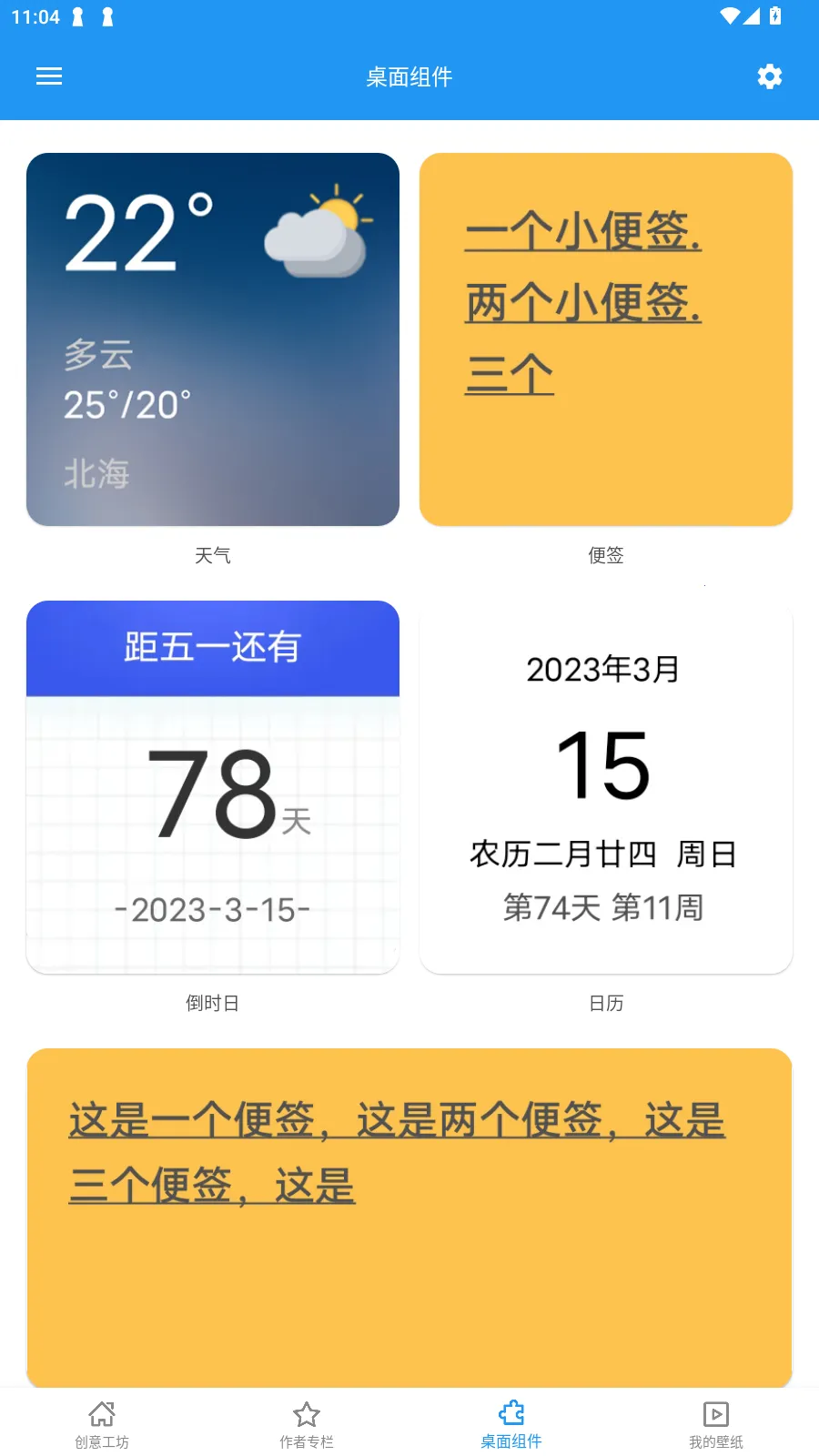Open 我的壁纸 wallpaper icon
Viewport: 819px width, 1456px height.
(x=716, y=1413)
